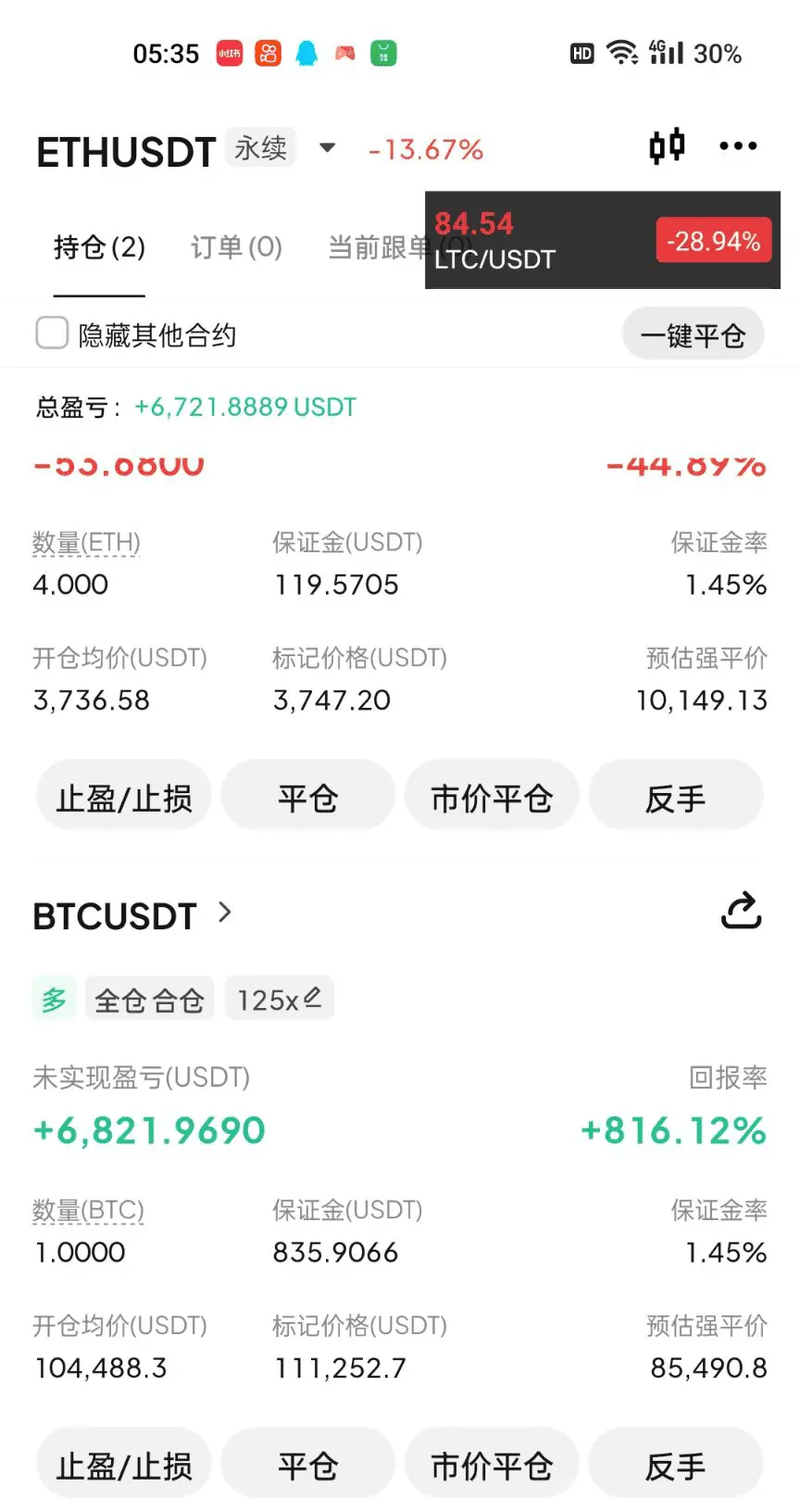Tap 反手 on the ETH position
The image size is (800, 1512).
tap(676, 798)
